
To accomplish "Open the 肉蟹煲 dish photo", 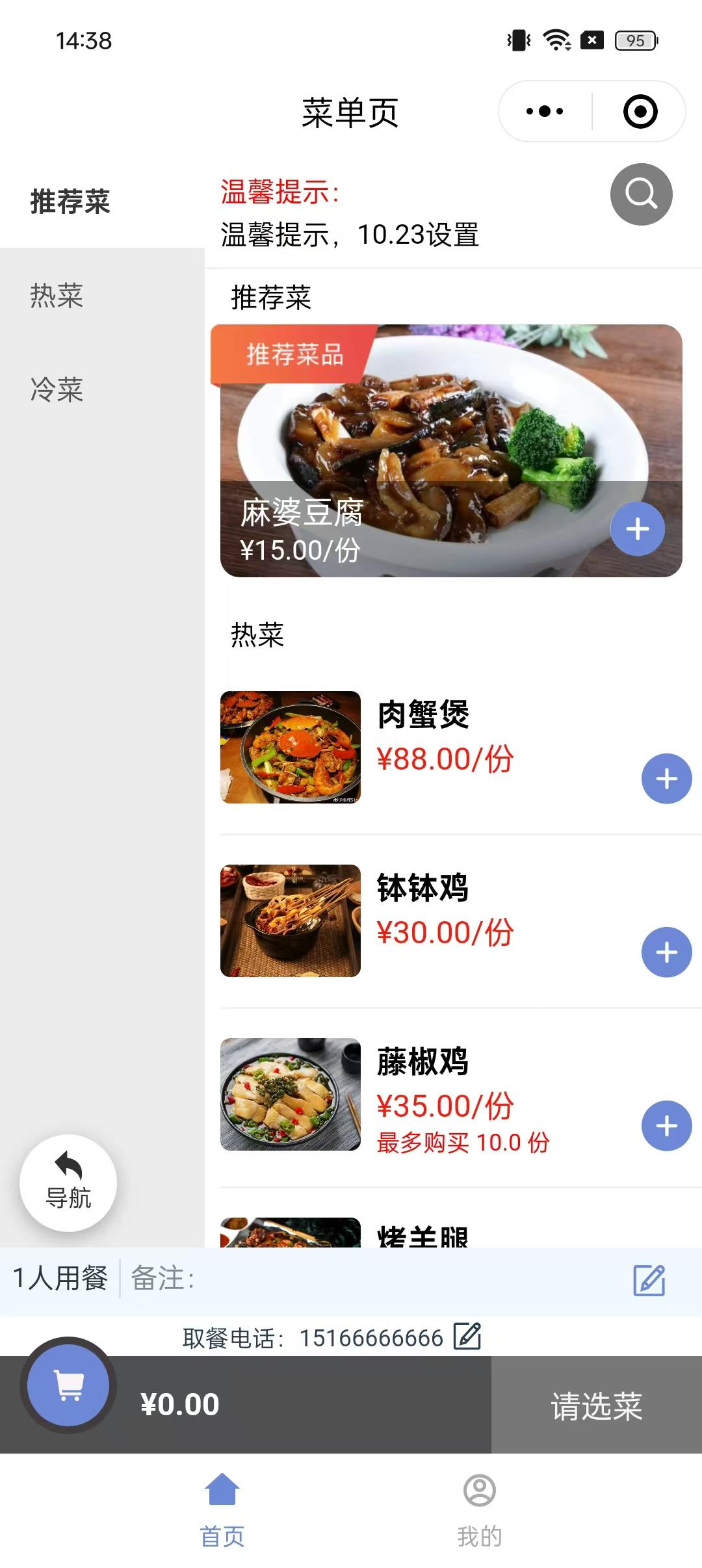I will click(x=291, y=747).
